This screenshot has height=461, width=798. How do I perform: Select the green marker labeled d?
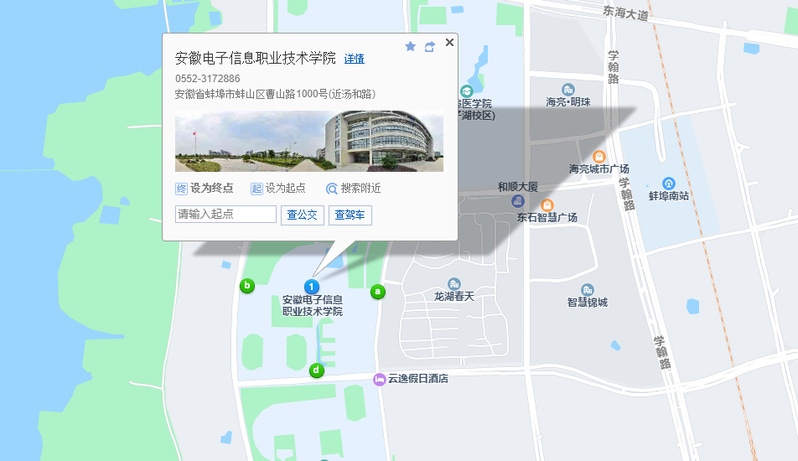point(317,370)
